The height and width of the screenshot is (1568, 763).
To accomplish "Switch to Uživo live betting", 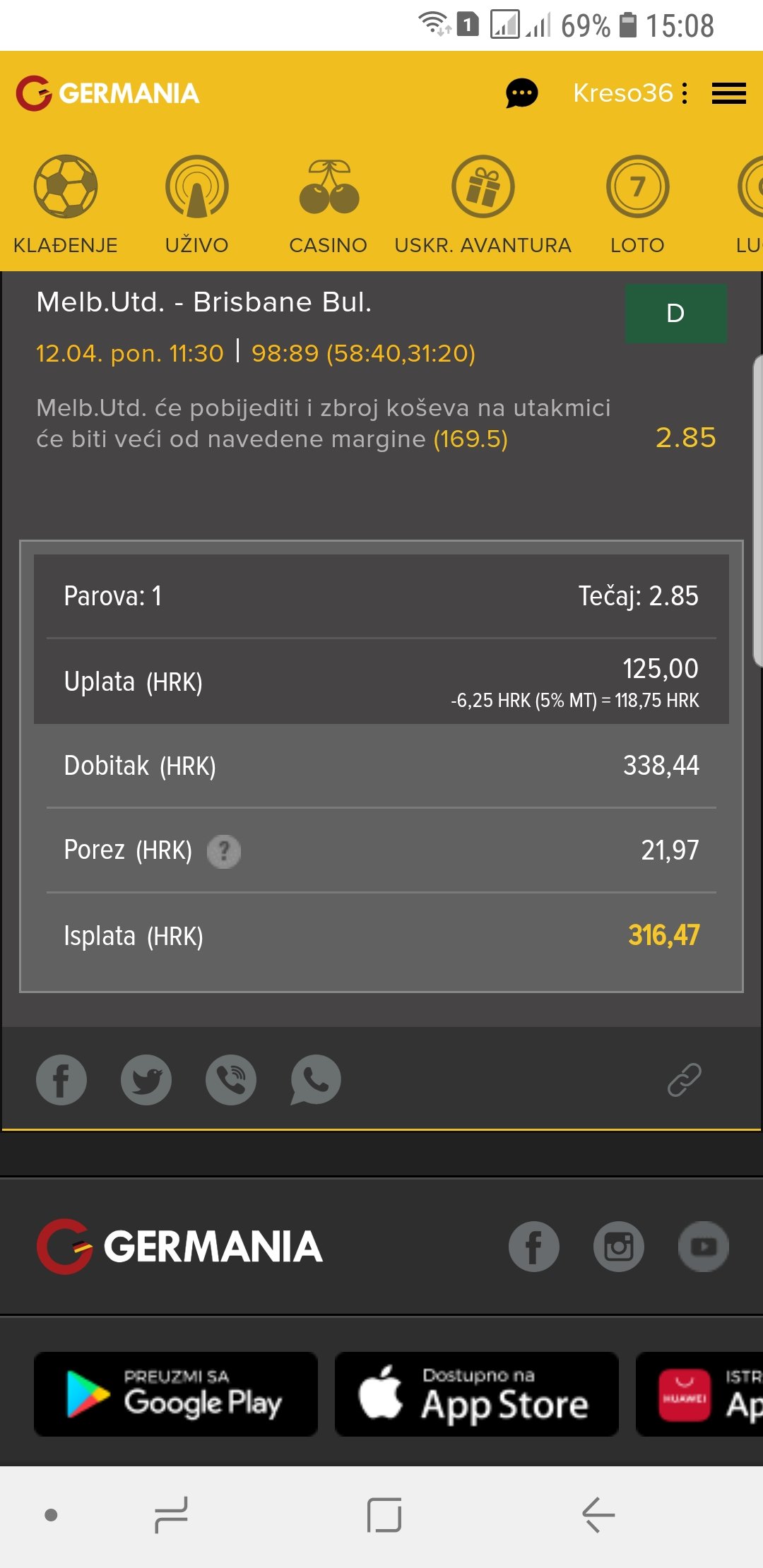I will 196,206.
